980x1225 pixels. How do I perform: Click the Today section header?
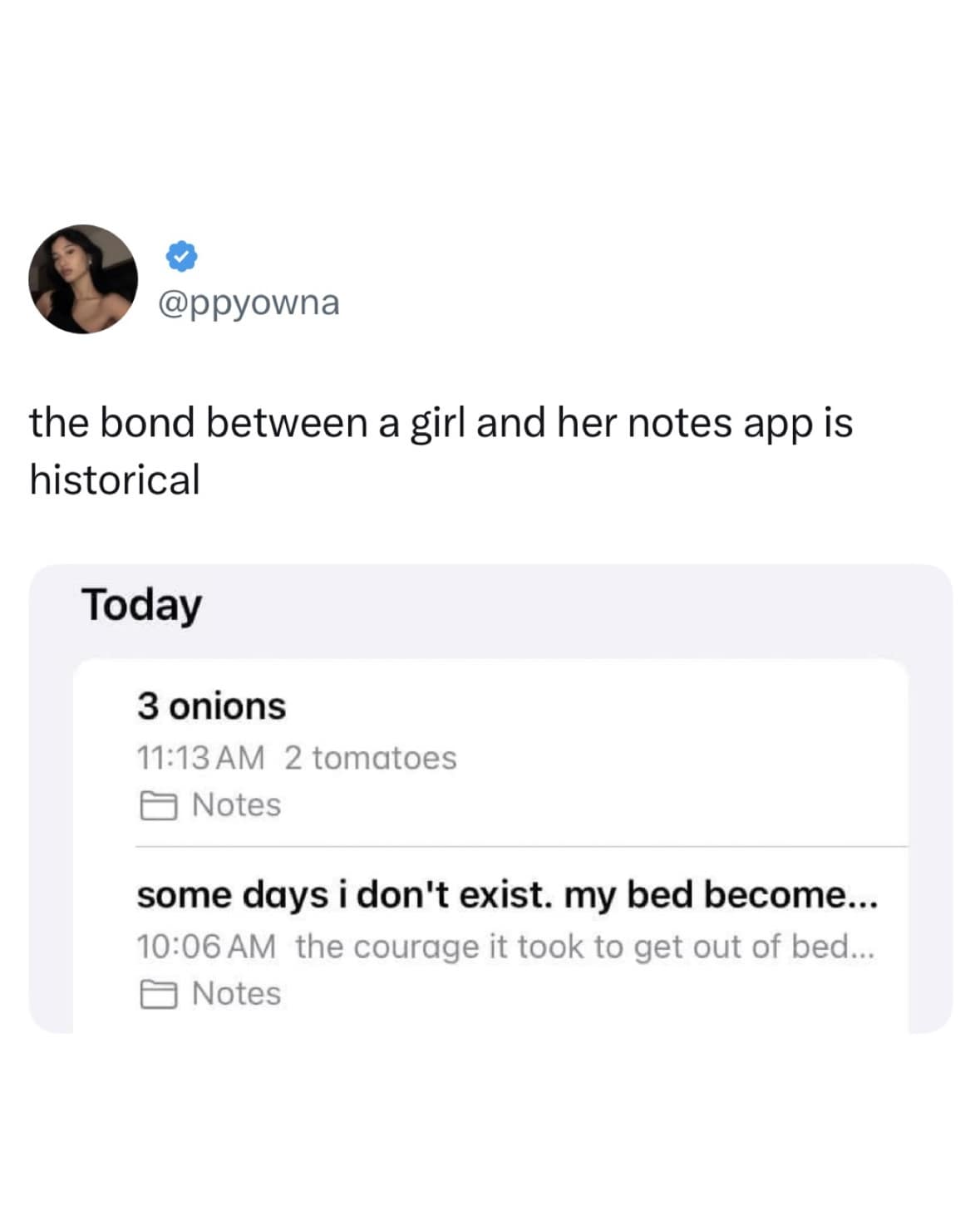[x=141, y=605]
